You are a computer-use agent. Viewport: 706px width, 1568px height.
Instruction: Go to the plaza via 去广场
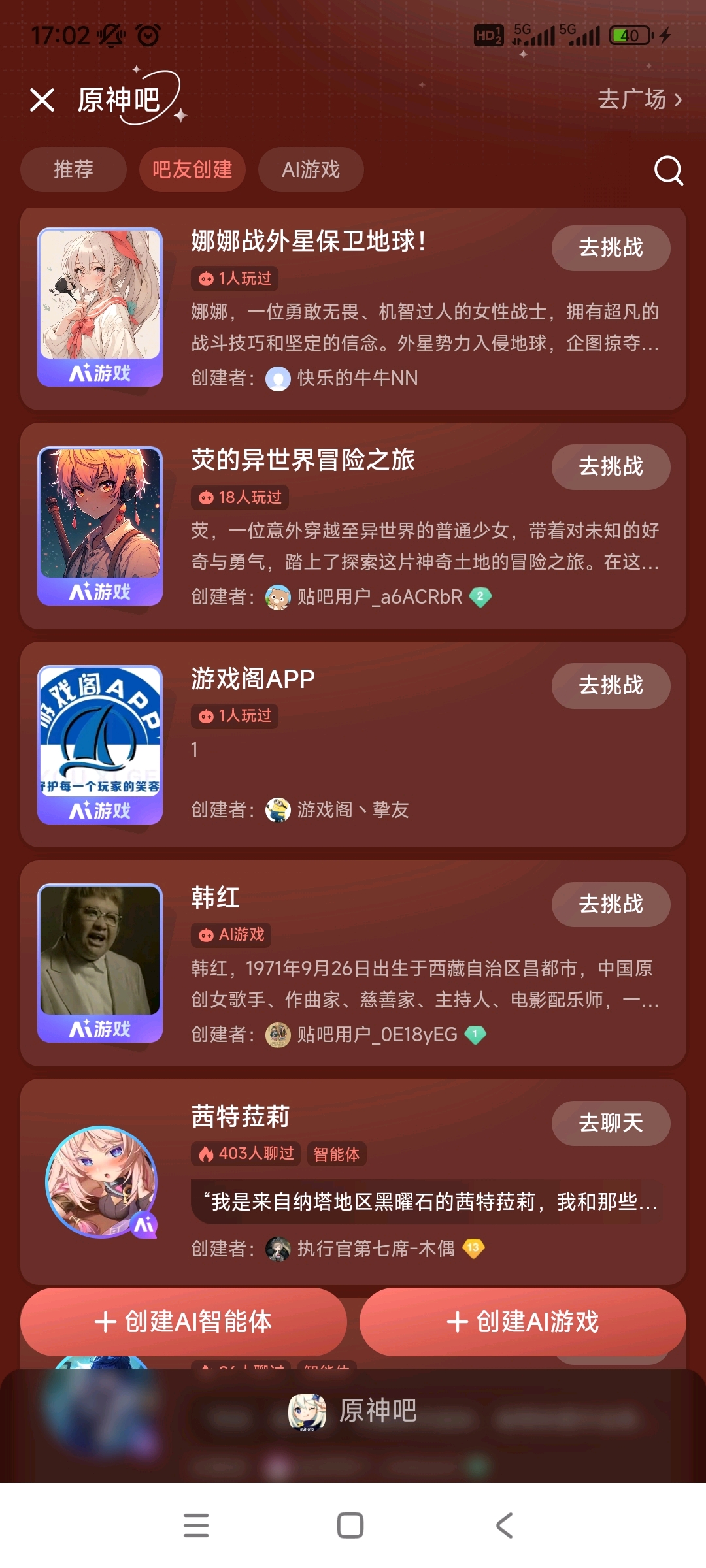[x=639, y=99]
